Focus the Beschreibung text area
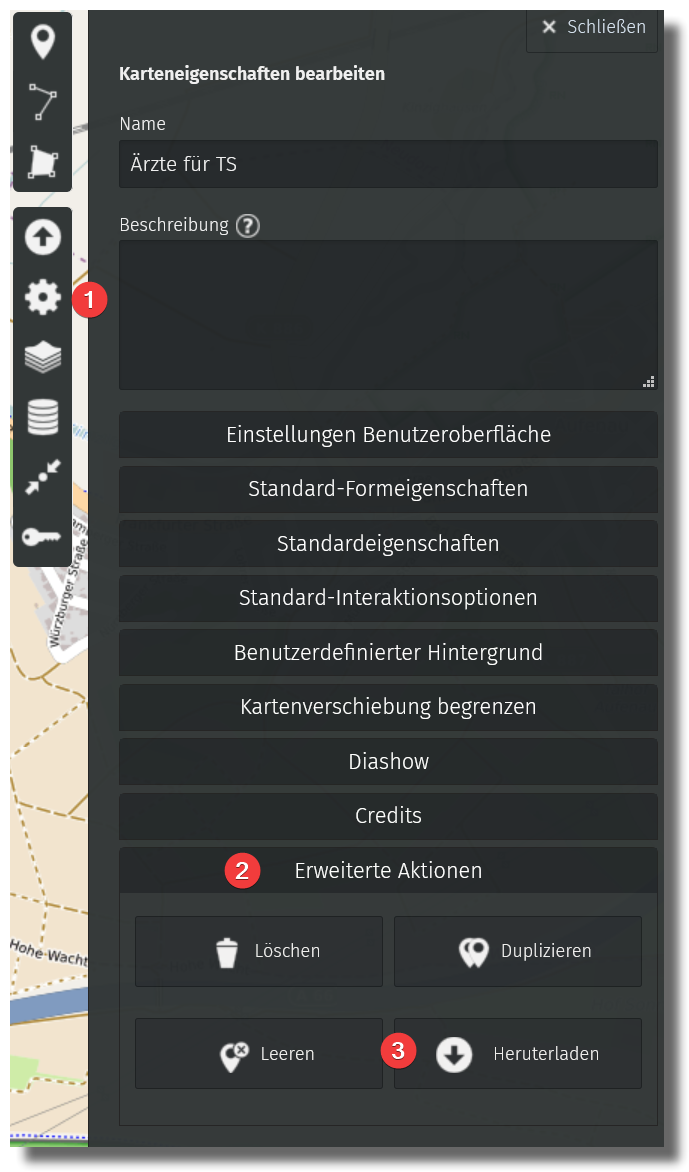Screen dimensions: 689x1172 click(x=388, y=314)
